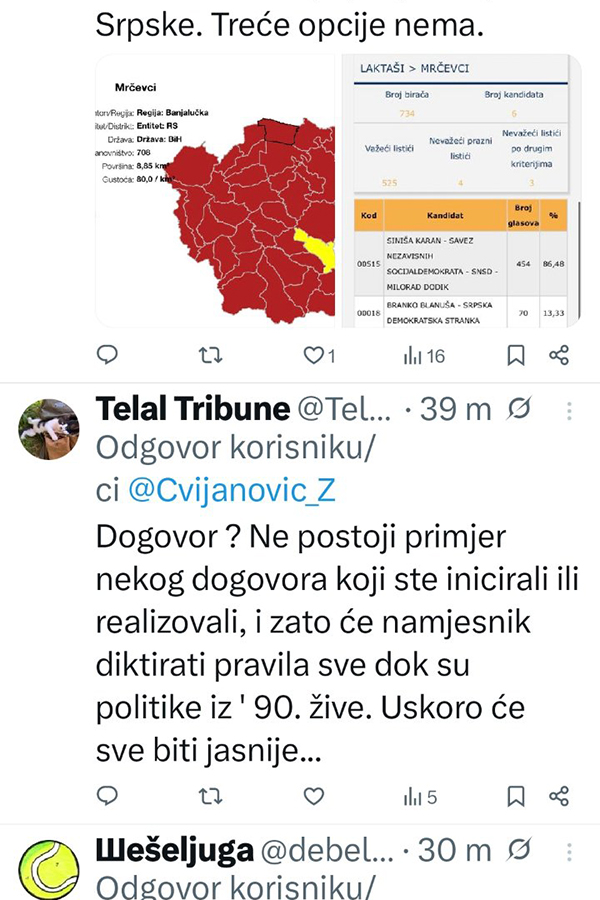Screen dimensions: 600x900
Task: Share Telal Tribune's reply
Action: [x=560, y=796]
